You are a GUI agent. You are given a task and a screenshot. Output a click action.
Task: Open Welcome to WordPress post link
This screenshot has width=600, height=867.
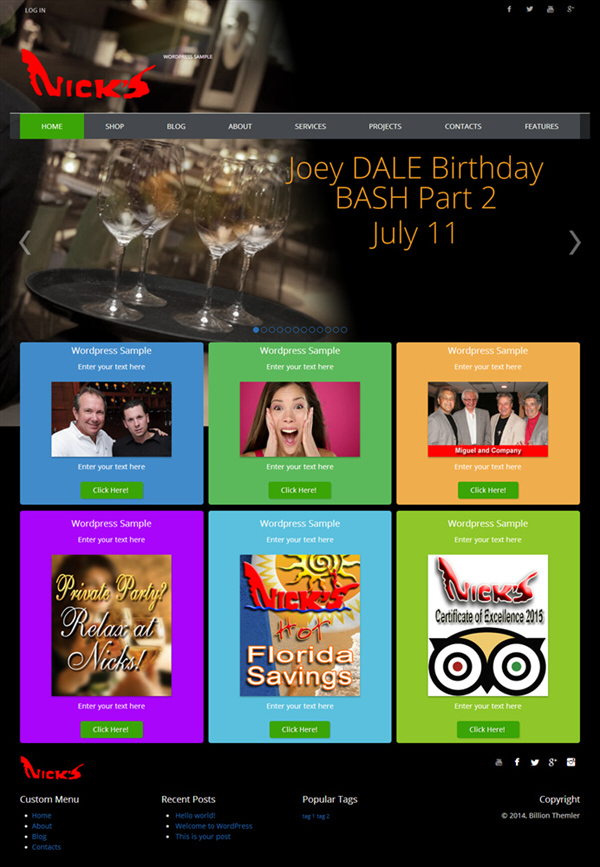(x=214, y=826)
